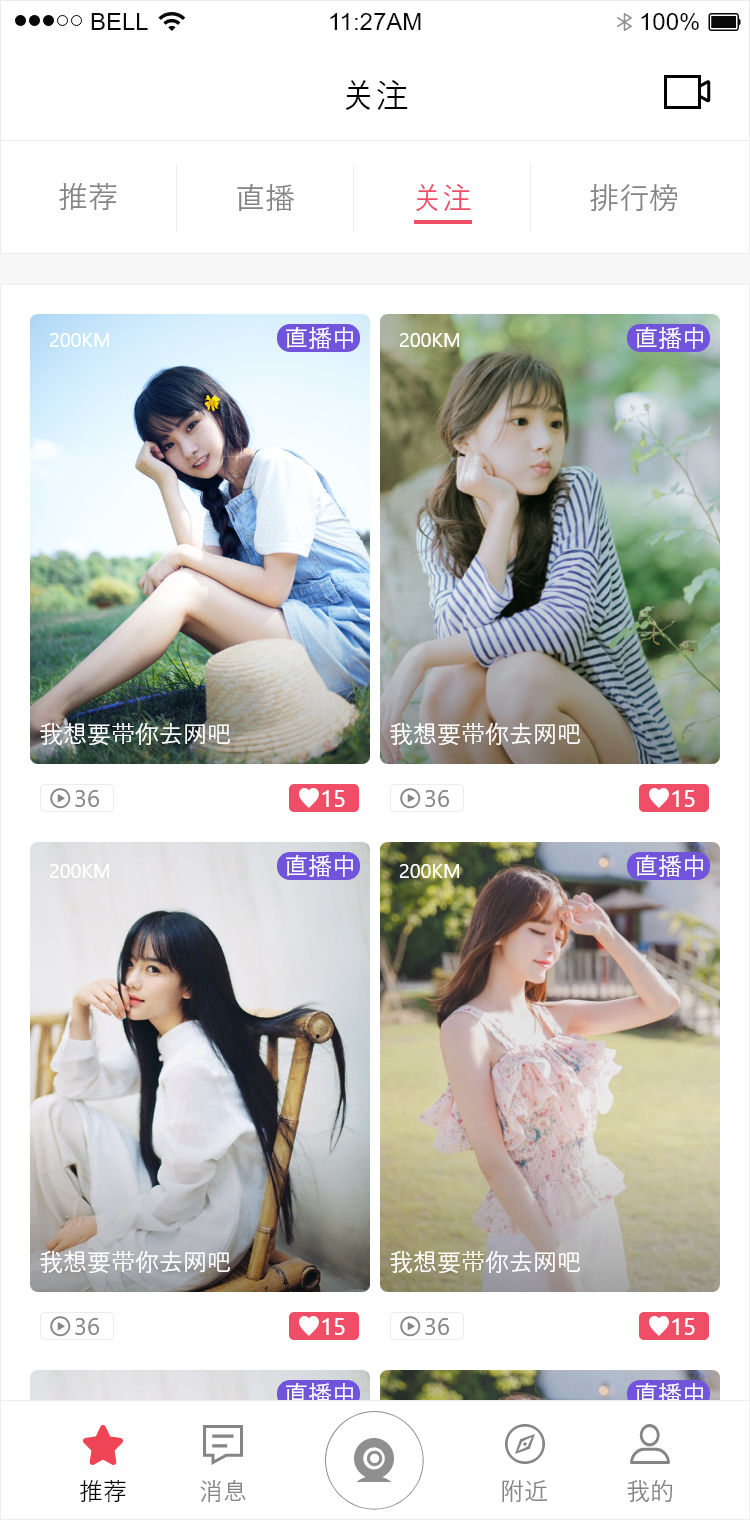The width and height of the screenshot is (750, 1520).
Task: Switch to the 推荐 top tab
Action: pyautogui.click(x=88, y=198)
